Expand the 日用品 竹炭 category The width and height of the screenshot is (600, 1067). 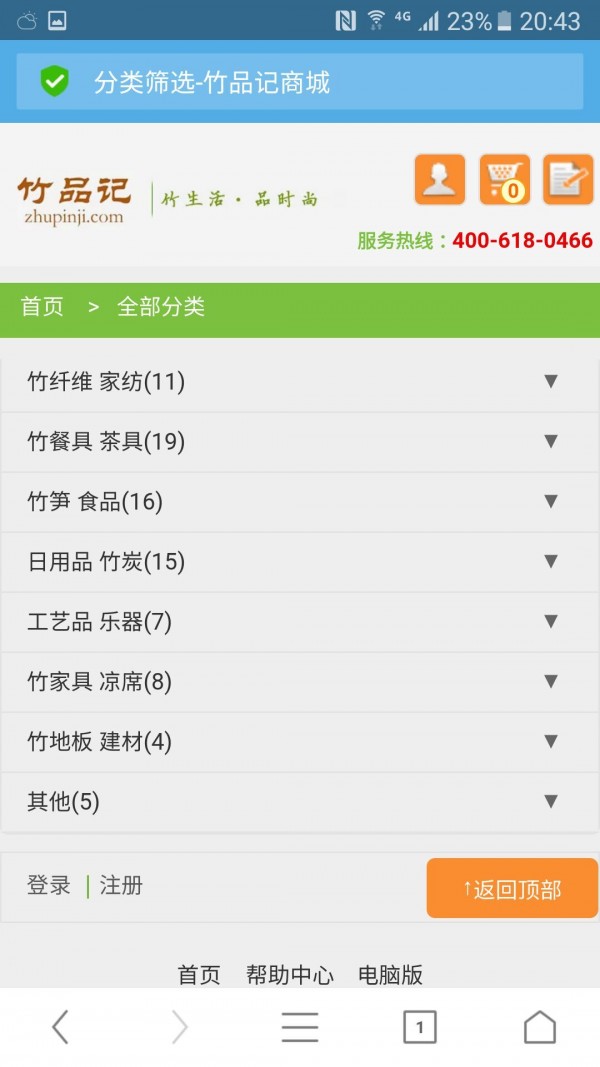[300, 561]
